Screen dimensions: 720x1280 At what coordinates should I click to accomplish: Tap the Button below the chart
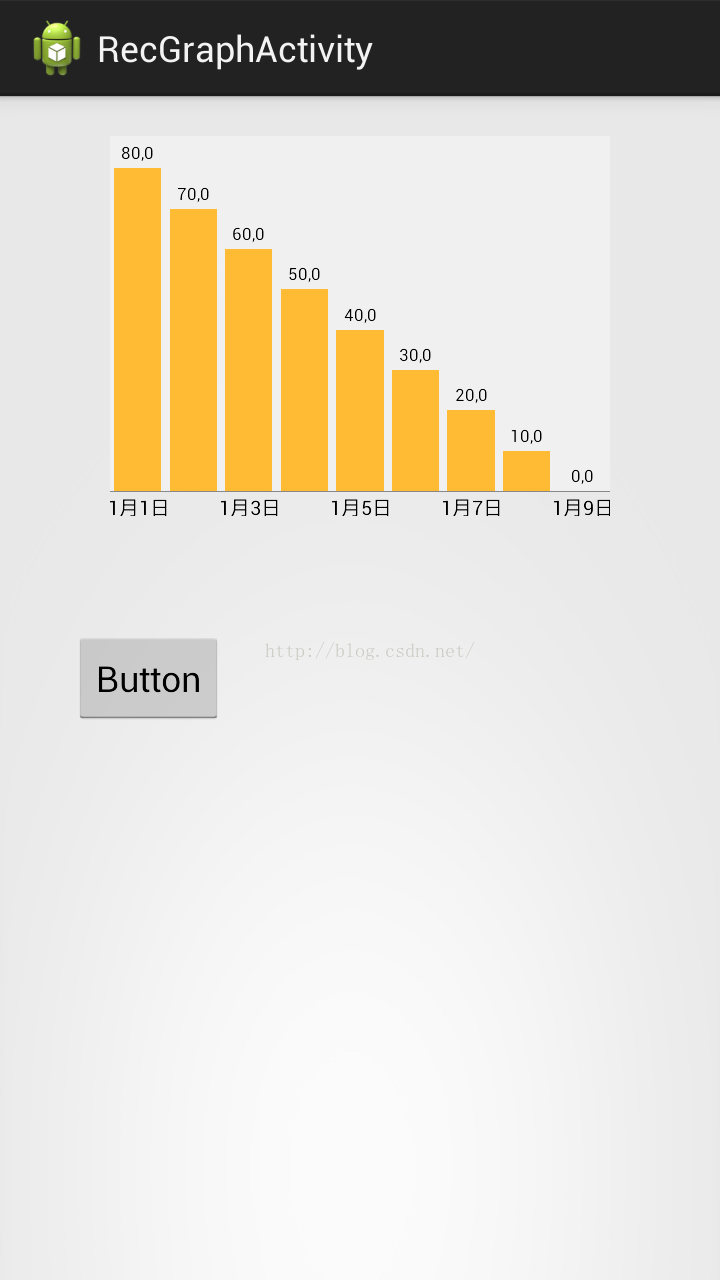pos(148,678)
